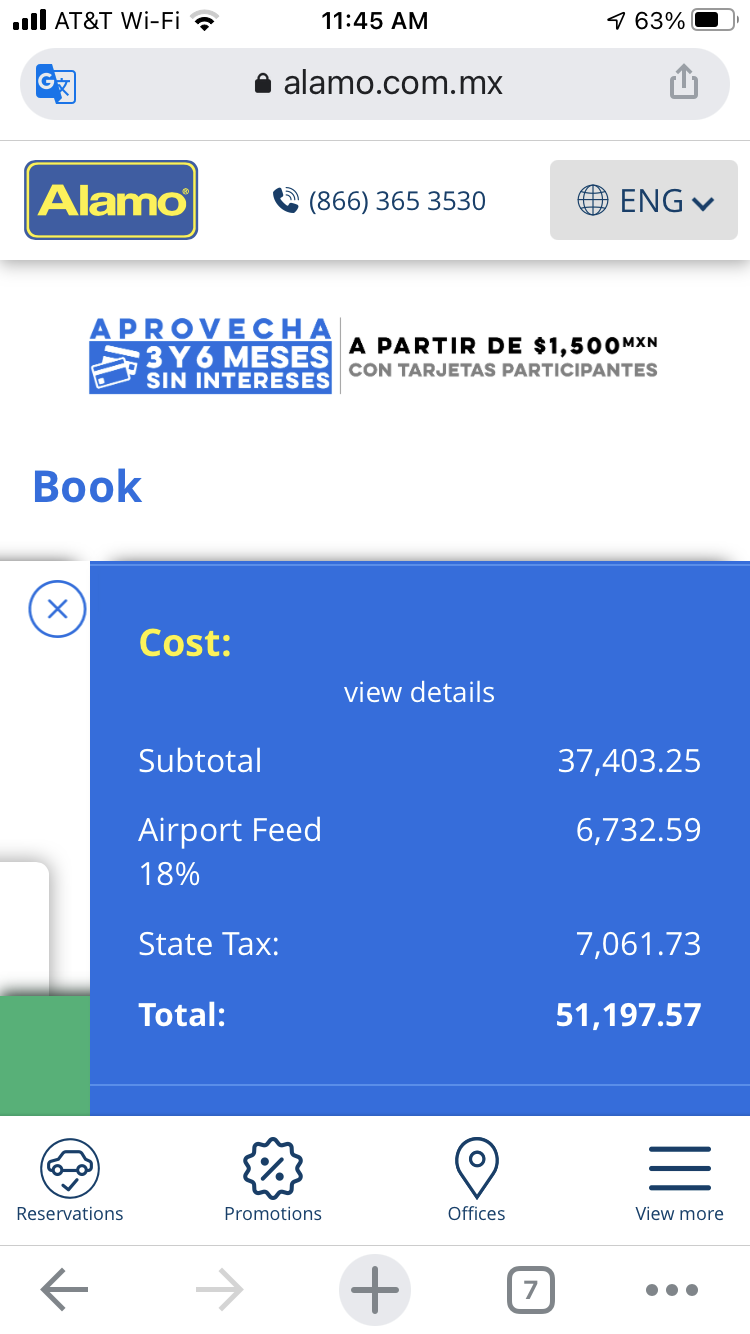This screenshot has height=1334, width=750.
Task: Open the ENG language dropdown
Action: [644, 200]
